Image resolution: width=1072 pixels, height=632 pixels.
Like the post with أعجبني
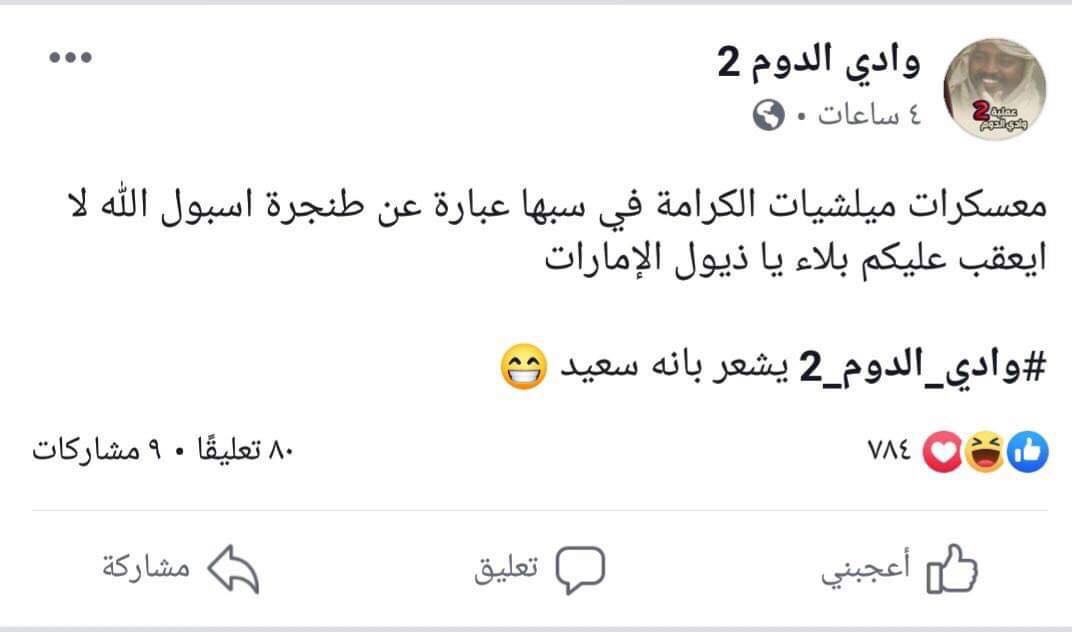[x=898, y=569]
